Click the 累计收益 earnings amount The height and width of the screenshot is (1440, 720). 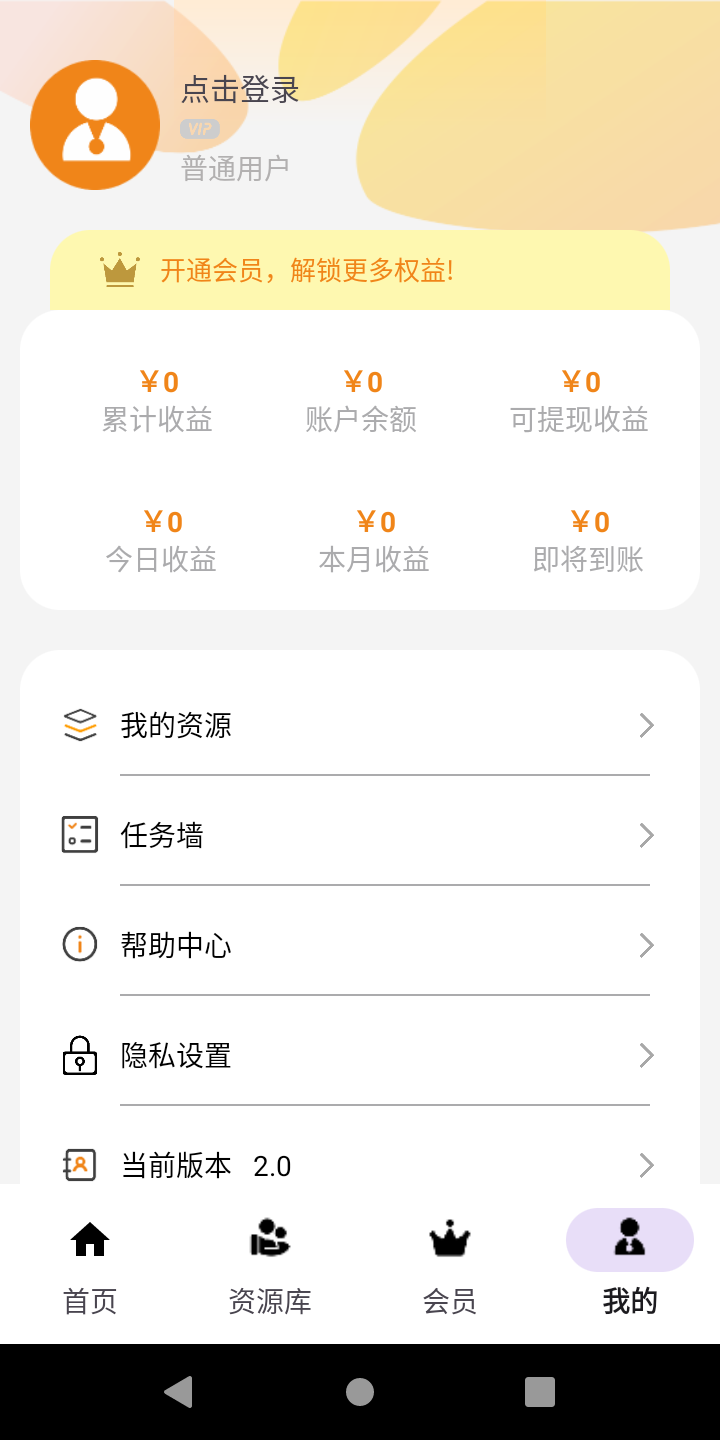tap(156, 381)
